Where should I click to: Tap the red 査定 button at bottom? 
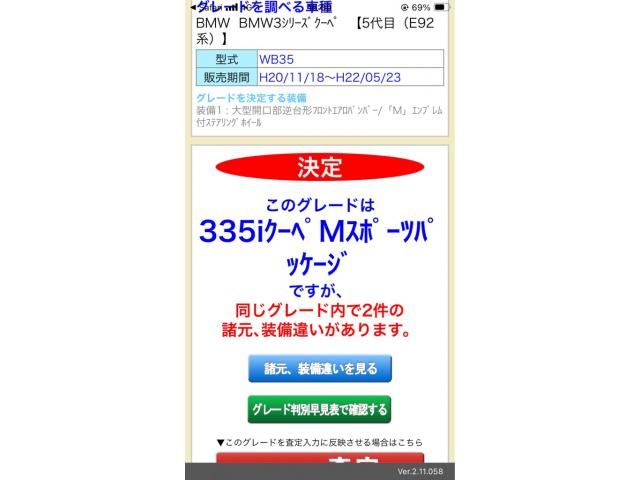pos(319,459)
